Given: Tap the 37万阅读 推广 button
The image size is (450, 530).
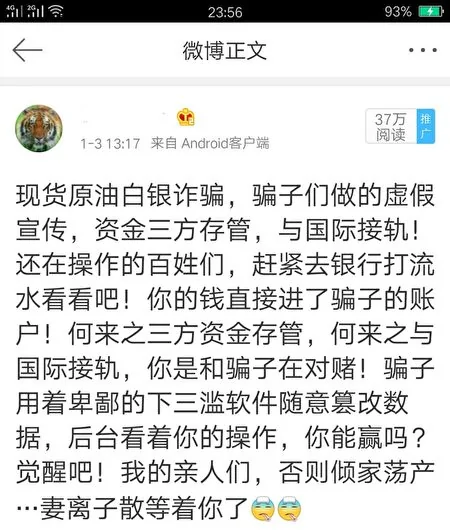Looking at the screenshot, I should point(400,126).
